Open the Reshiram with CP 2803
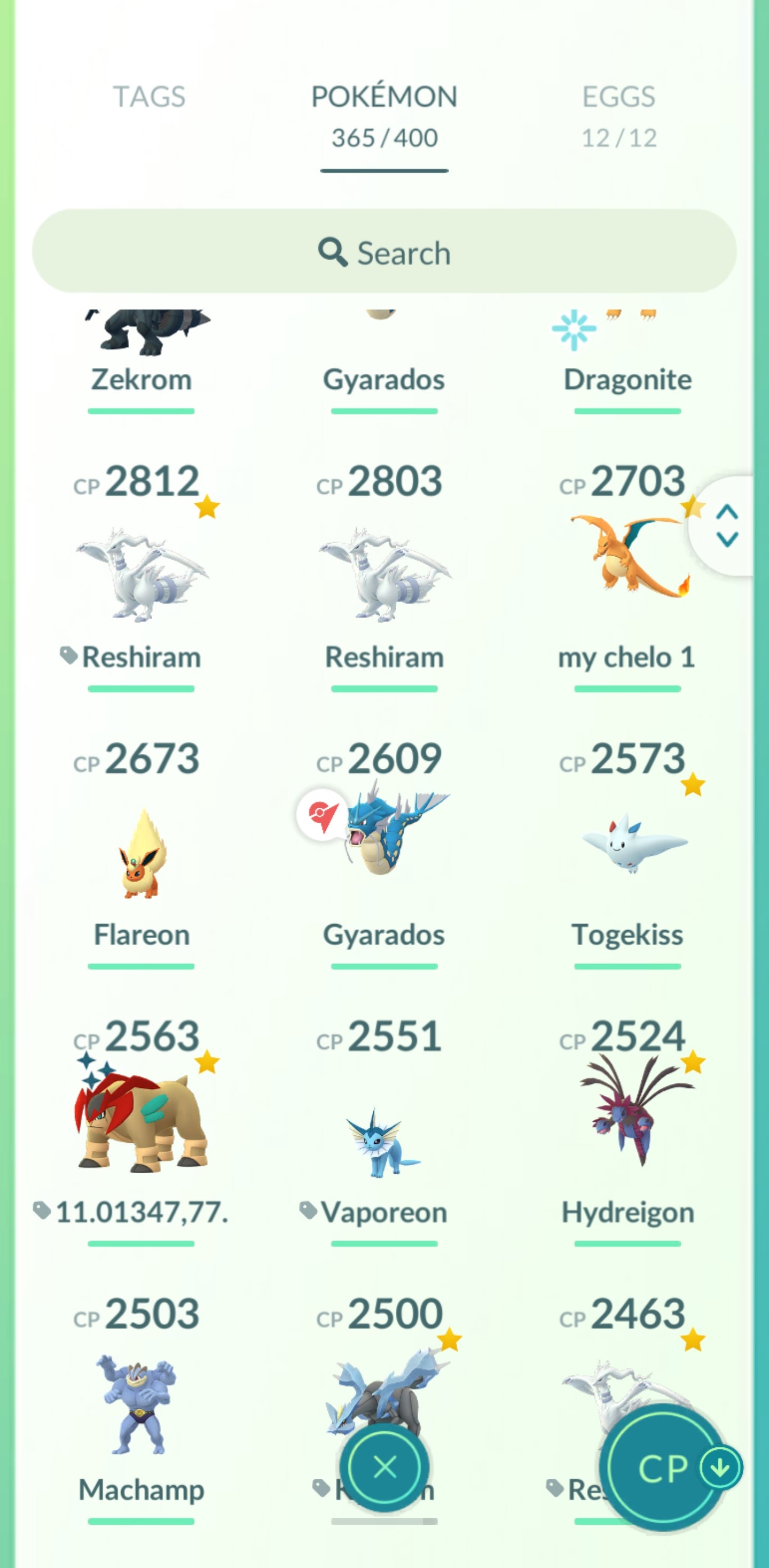This screenshot has height=1568, width=769. coord(384,575)
